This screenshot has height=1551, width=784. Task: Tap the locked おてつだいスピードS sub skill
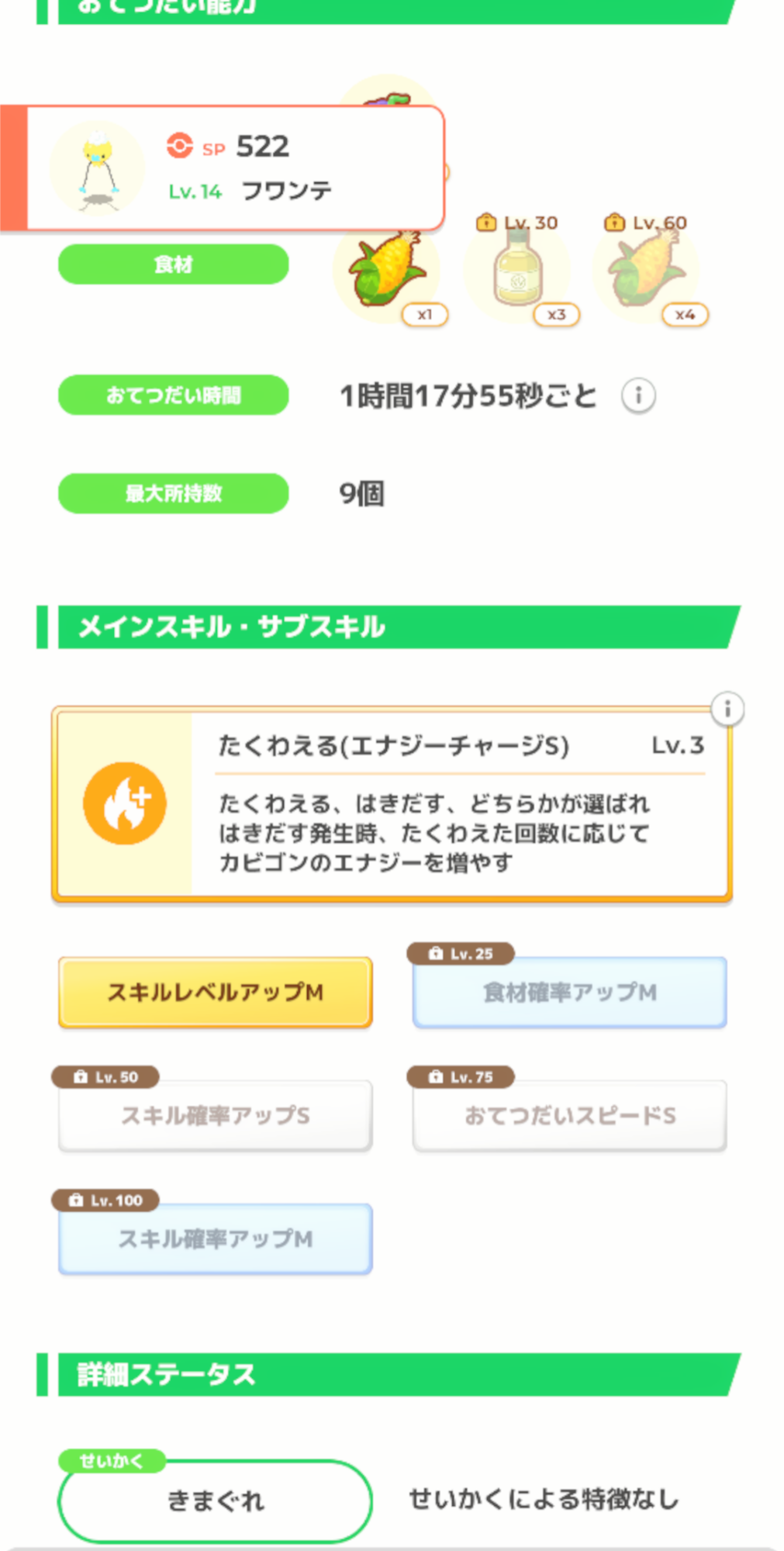click(x=570, y=1115)
